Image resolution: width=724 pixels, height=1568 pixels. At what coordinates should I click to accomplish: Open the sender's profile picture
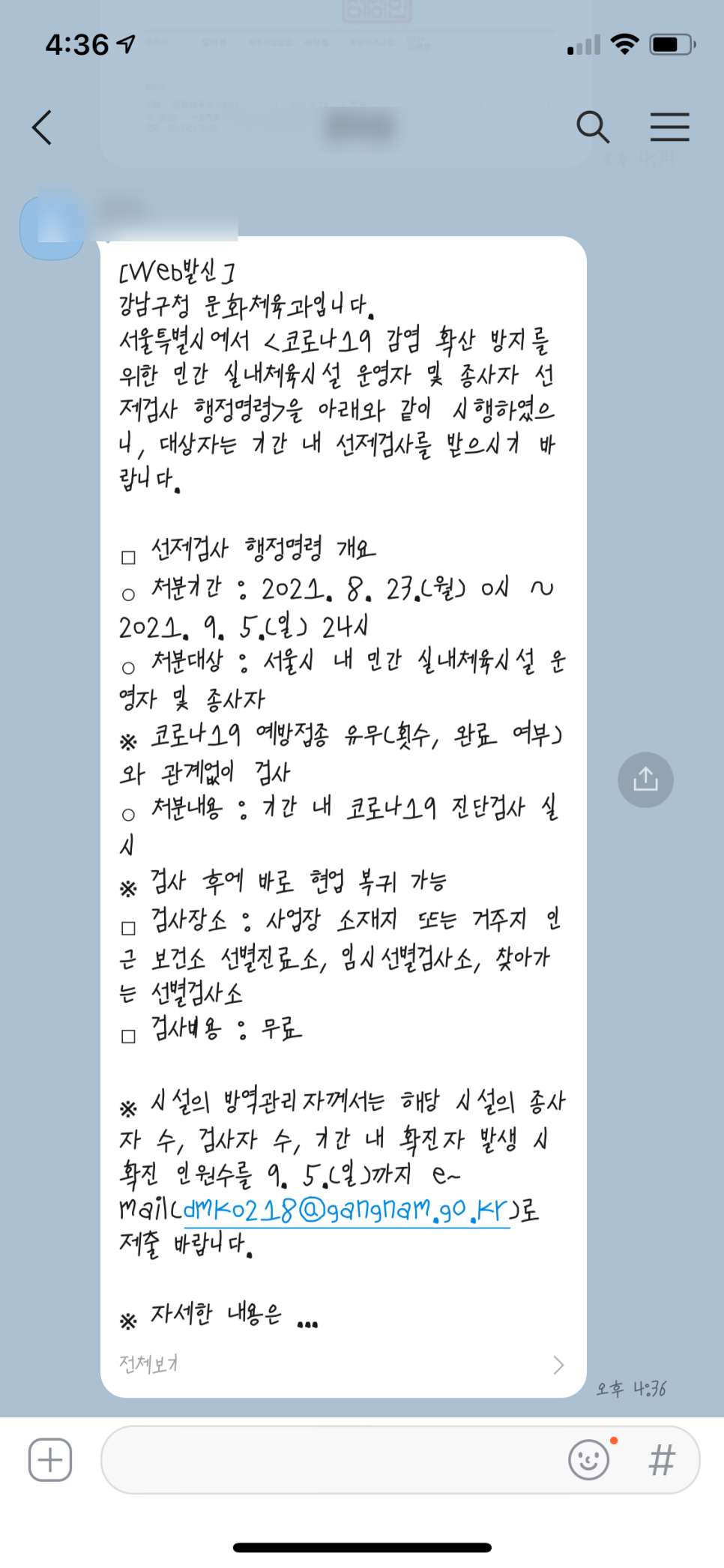coord(52,227)
